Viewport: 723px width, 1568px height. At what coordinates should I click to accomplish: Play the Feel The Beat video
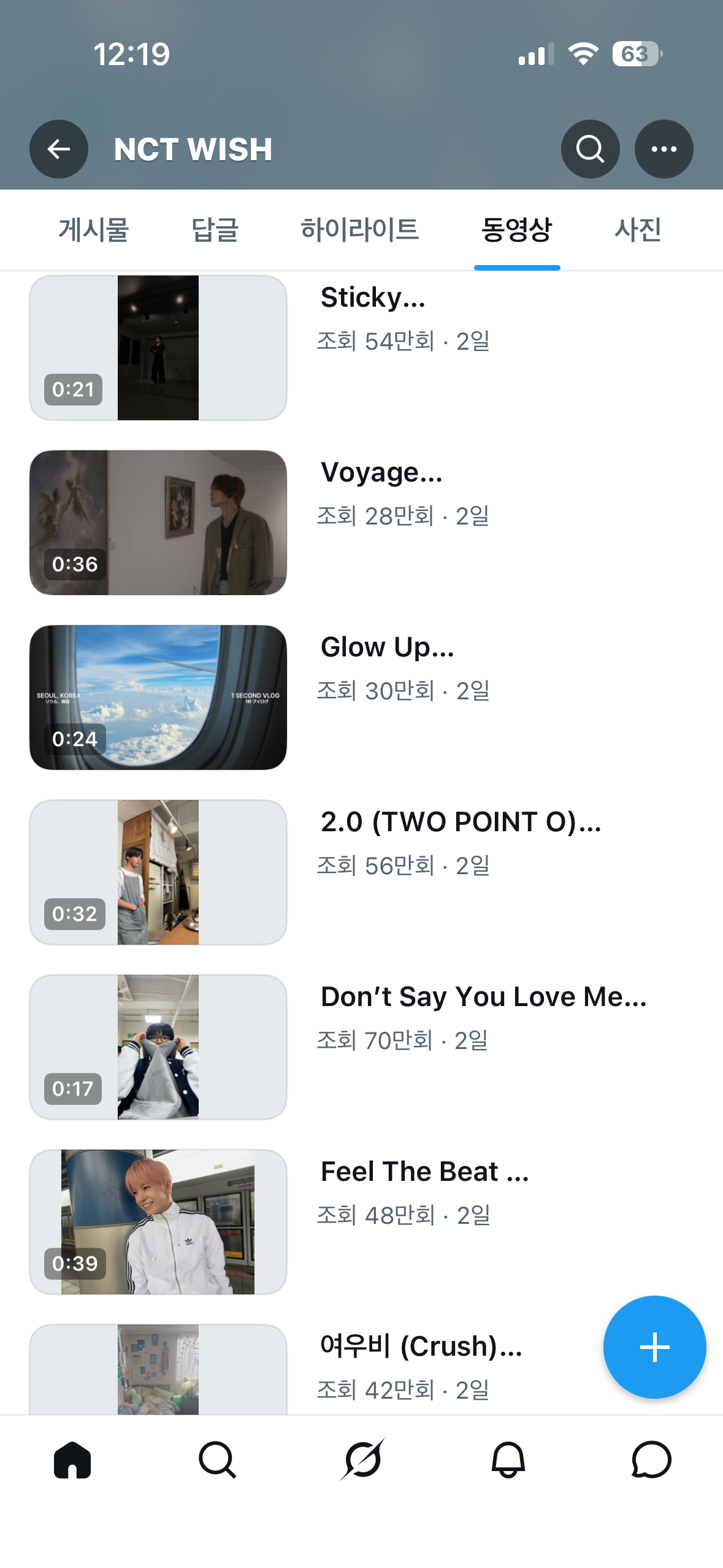[x=158, y=1222]
